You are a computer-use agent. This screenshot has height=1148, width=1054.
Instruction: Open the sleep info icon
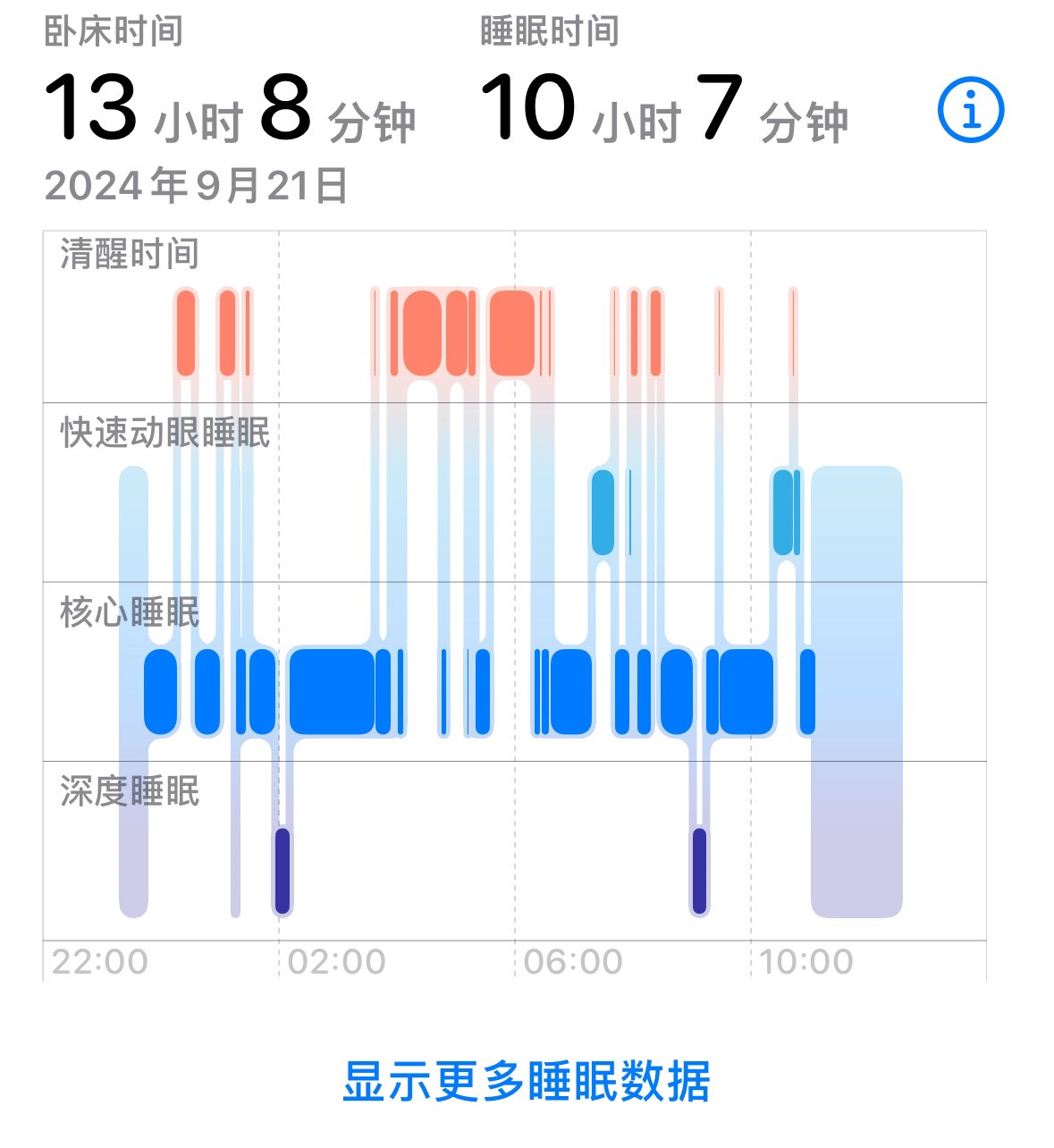(970, 110)
